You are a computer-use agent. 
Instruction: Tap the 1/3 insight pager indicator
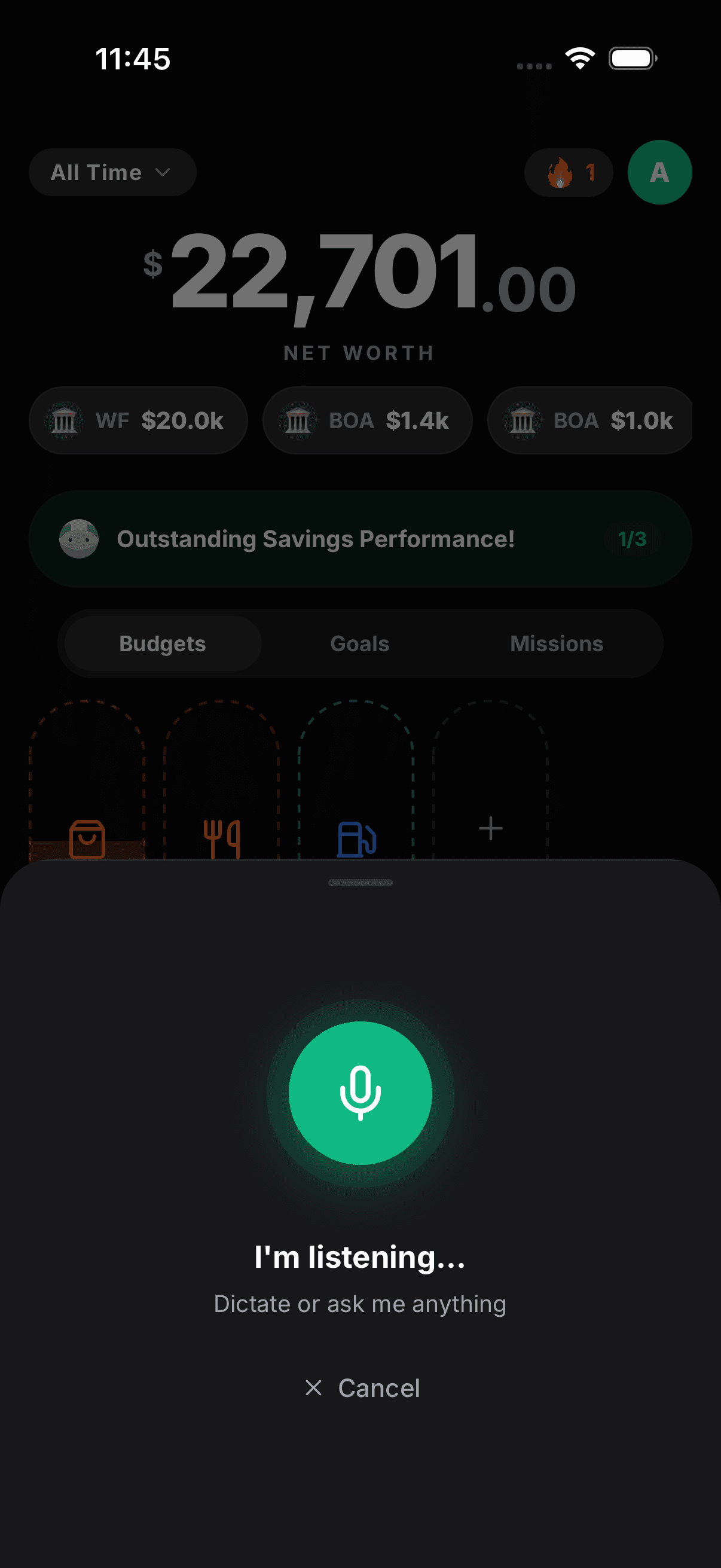pos(633,538)
